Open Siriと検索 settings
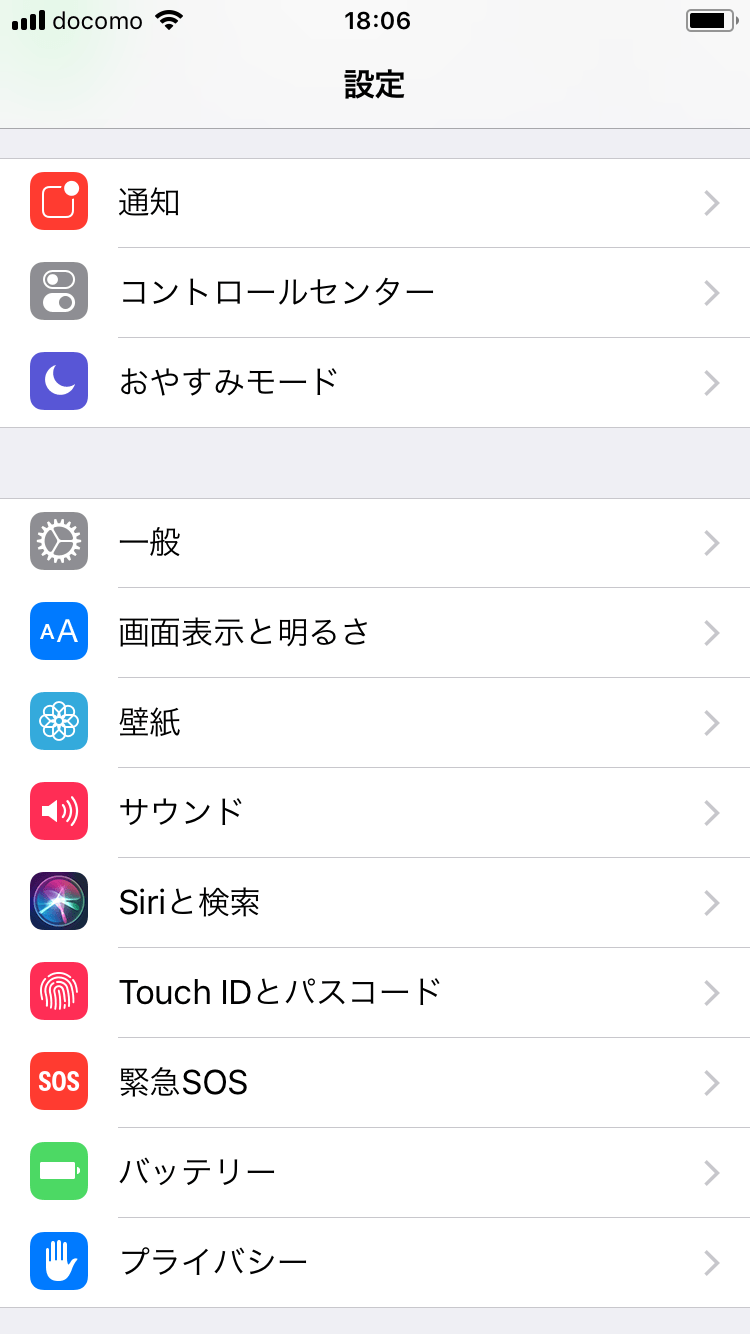Image resolution: width=750 pixels, height=1334 pixels. [375, 903]
